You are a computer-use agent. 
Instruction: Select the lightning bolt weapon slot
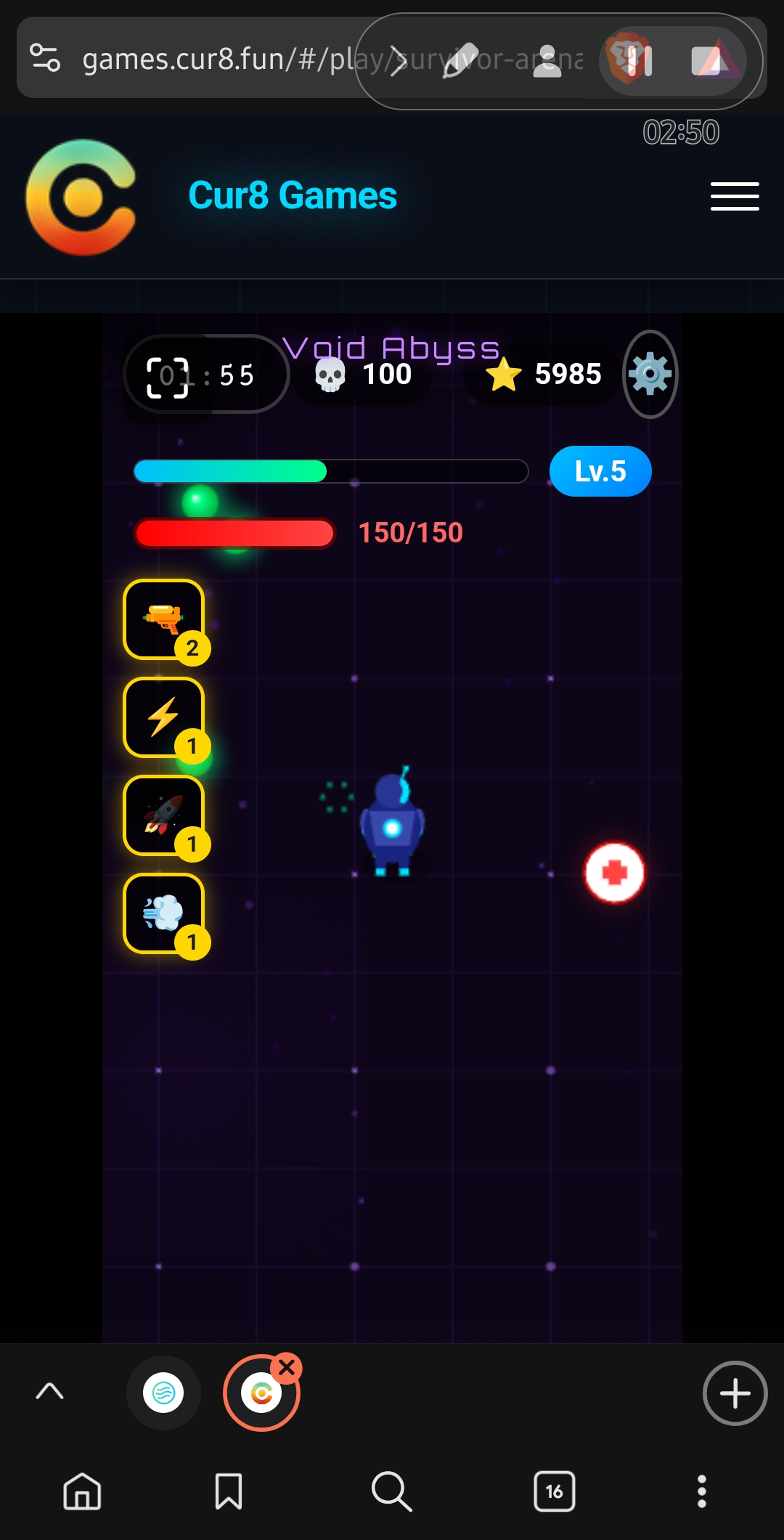(x=164, y=717)
